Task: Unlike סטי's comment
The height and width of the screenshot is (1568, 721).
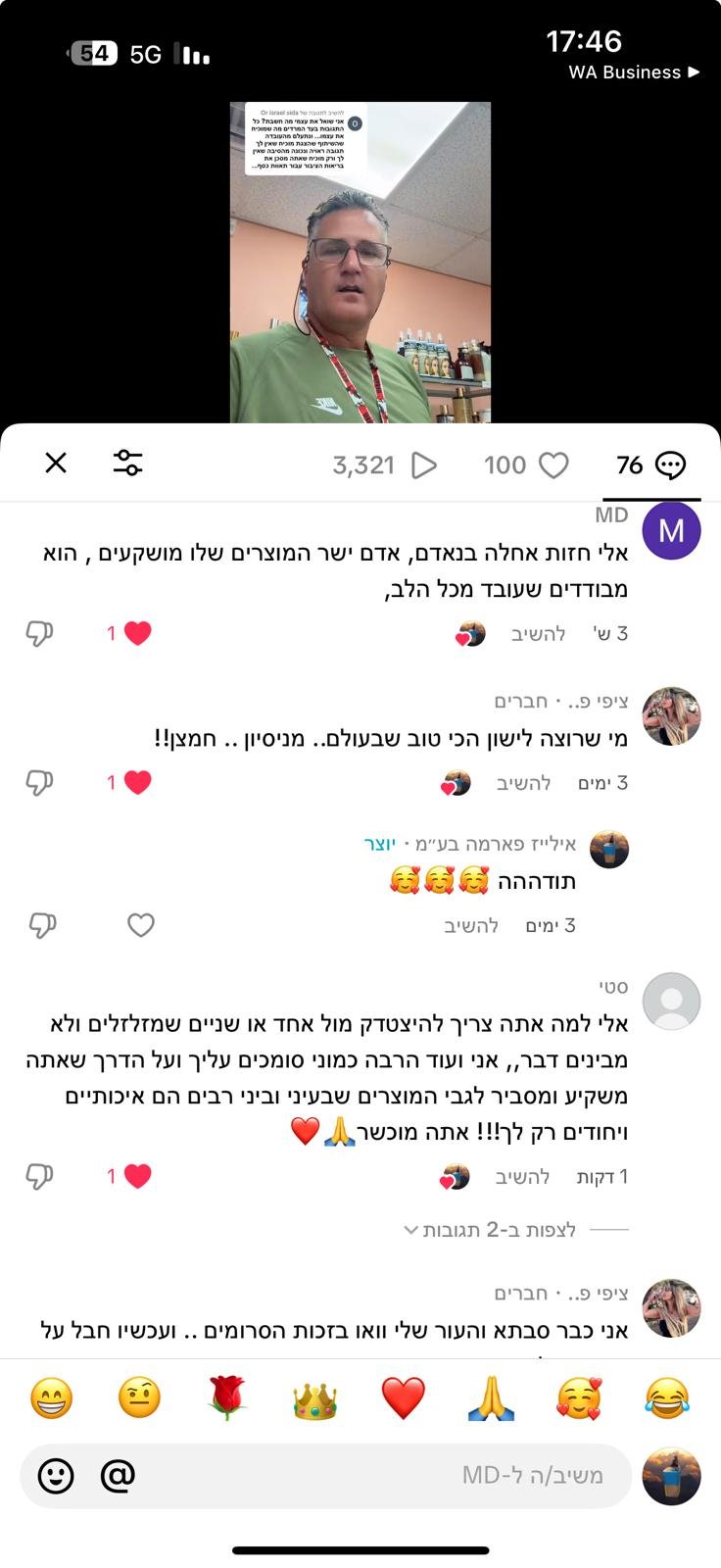Action: [x=137, y=1176]
